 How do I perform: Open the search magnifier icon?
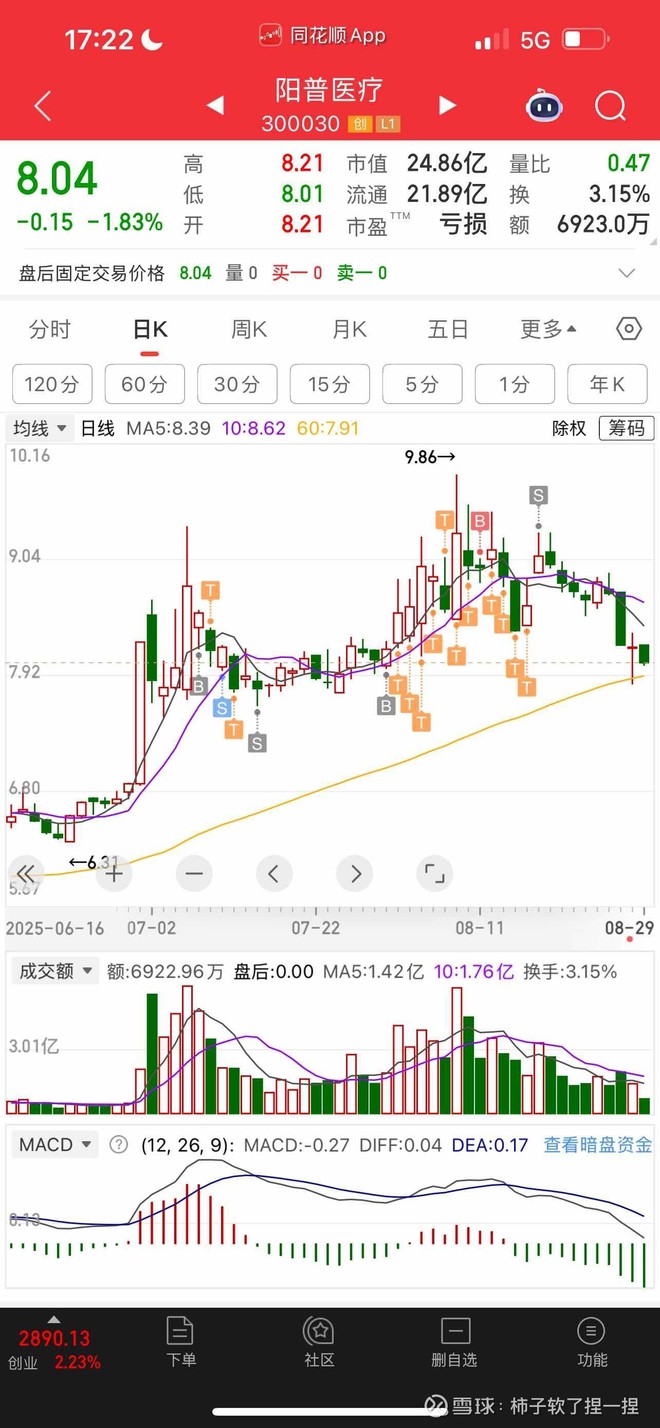[609, 106]
